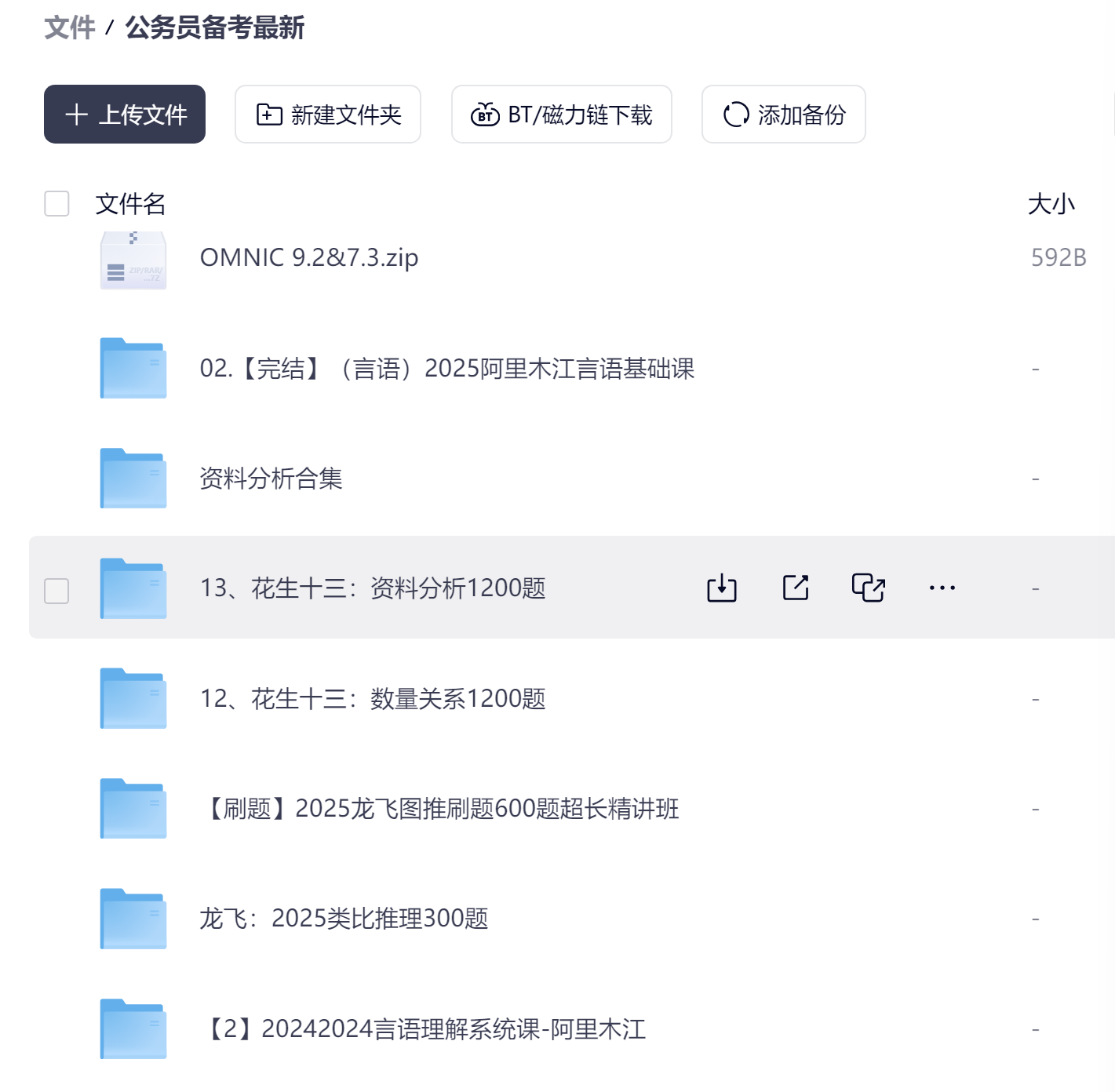Tap the 上传文件 upload button

point(125,115)
